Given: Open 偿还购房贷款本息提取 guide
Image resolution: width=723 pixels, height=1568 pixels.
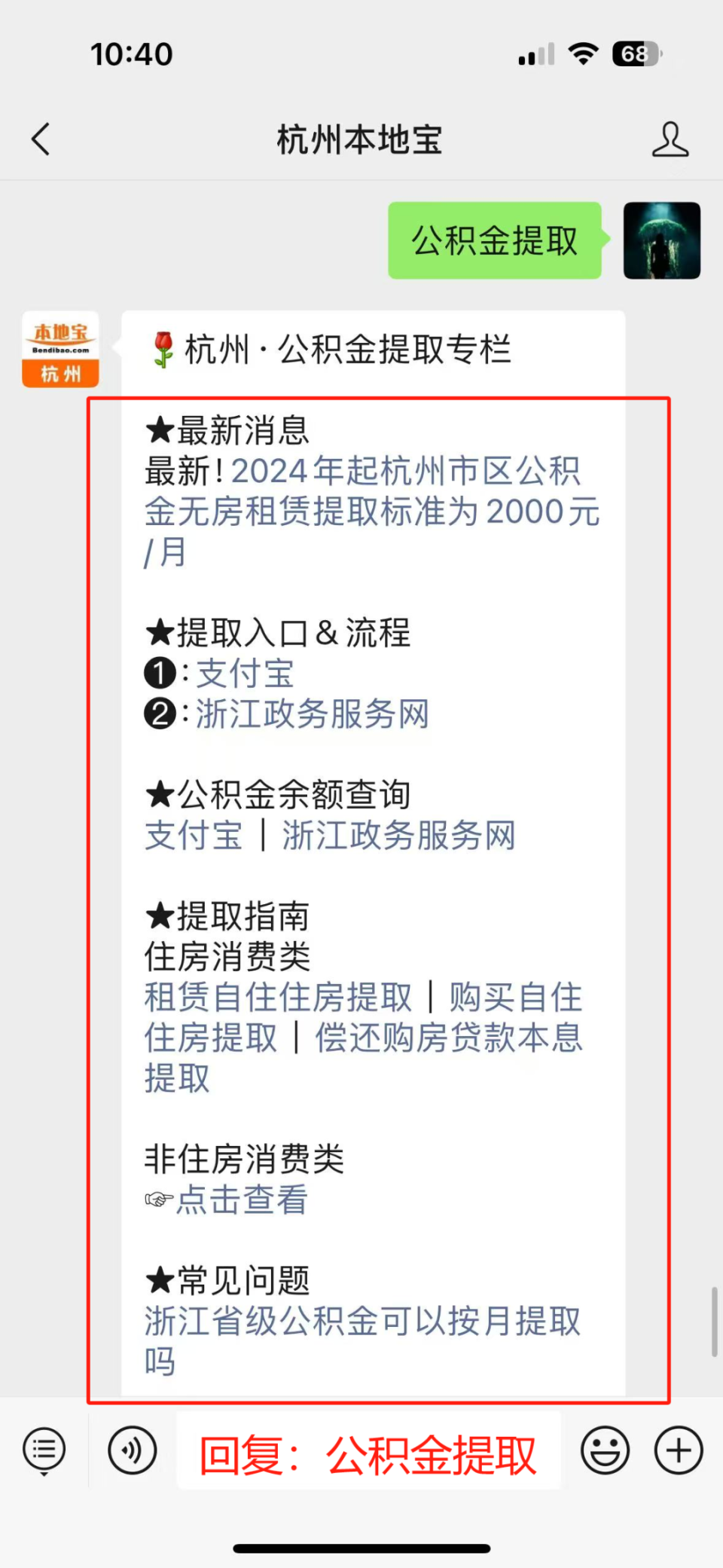Looking at the screenshot, I should click(447, 1038).
